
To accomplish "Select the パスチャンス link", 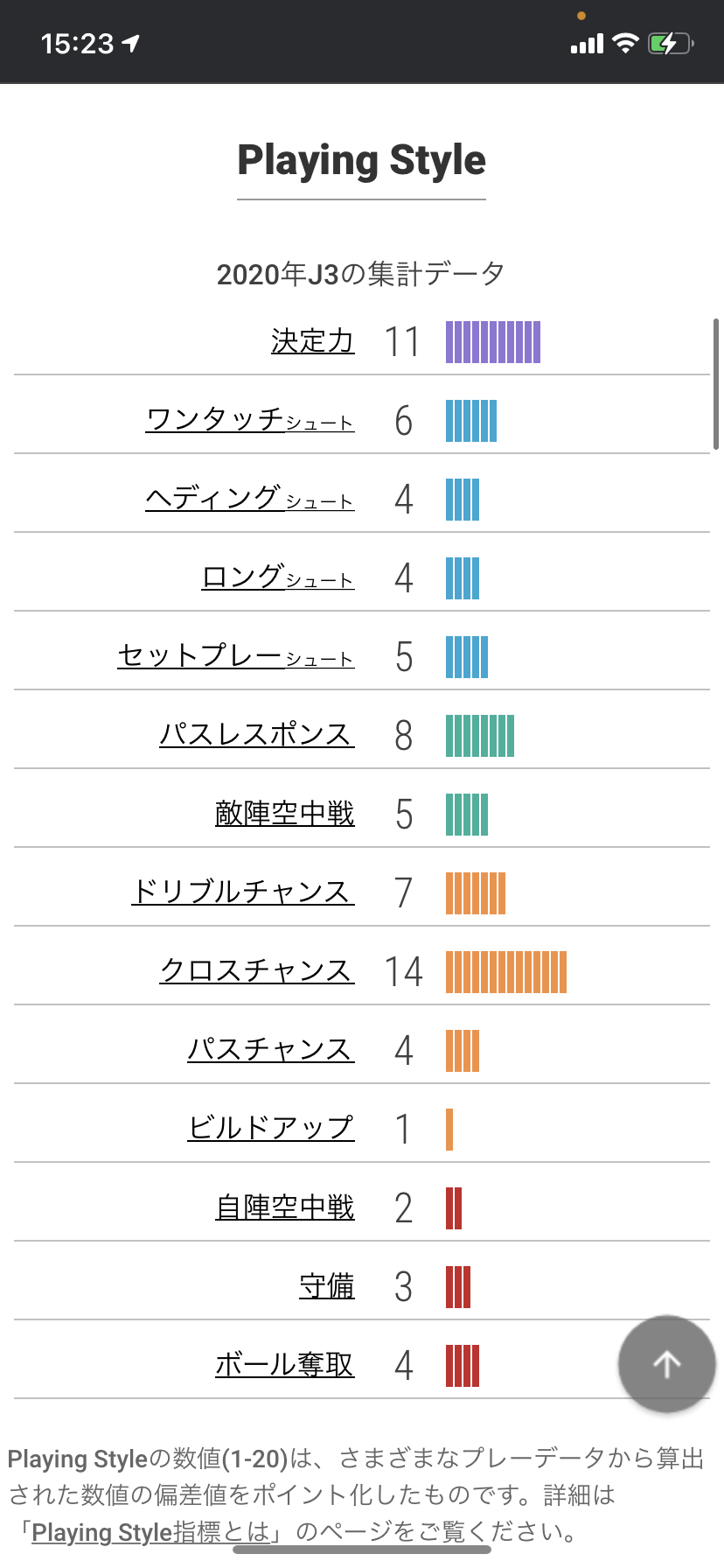I will pos(270,1050).
